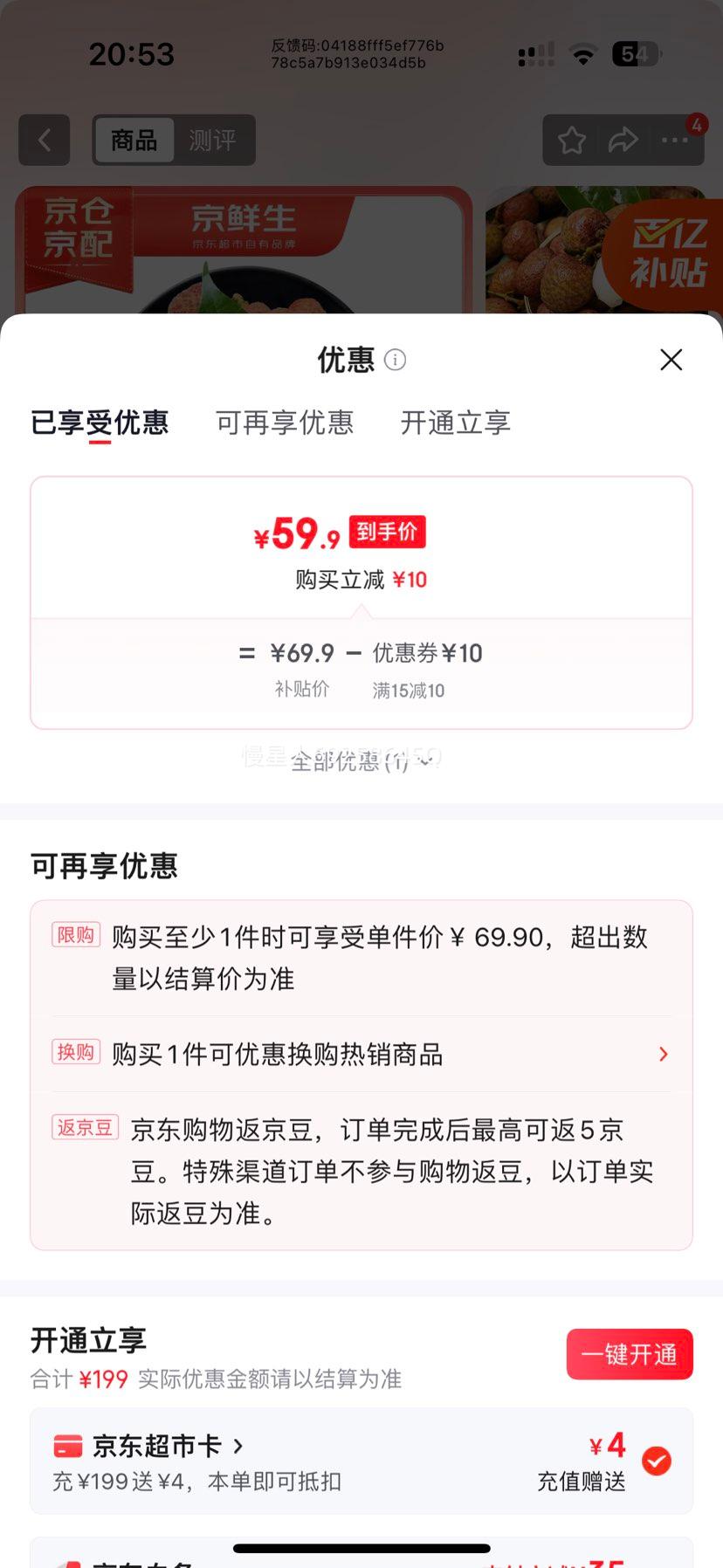Open the share icon
This screenshot has height=1568, width=723.
coord(623,139)
